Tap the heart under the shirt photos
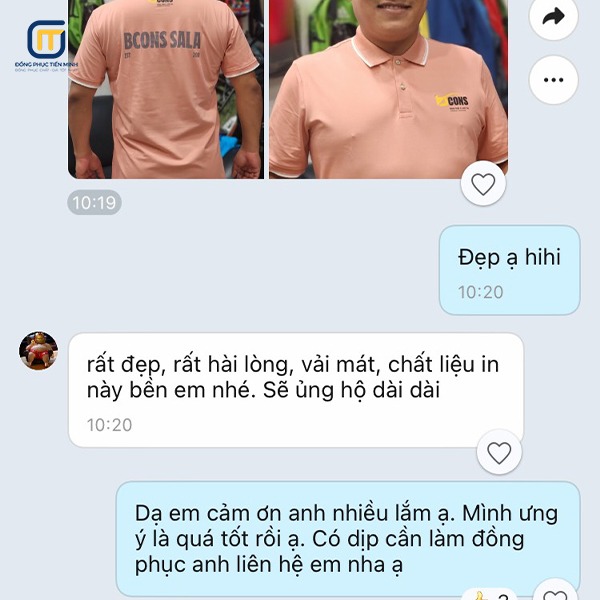600x600 pixels. (483, 184)
